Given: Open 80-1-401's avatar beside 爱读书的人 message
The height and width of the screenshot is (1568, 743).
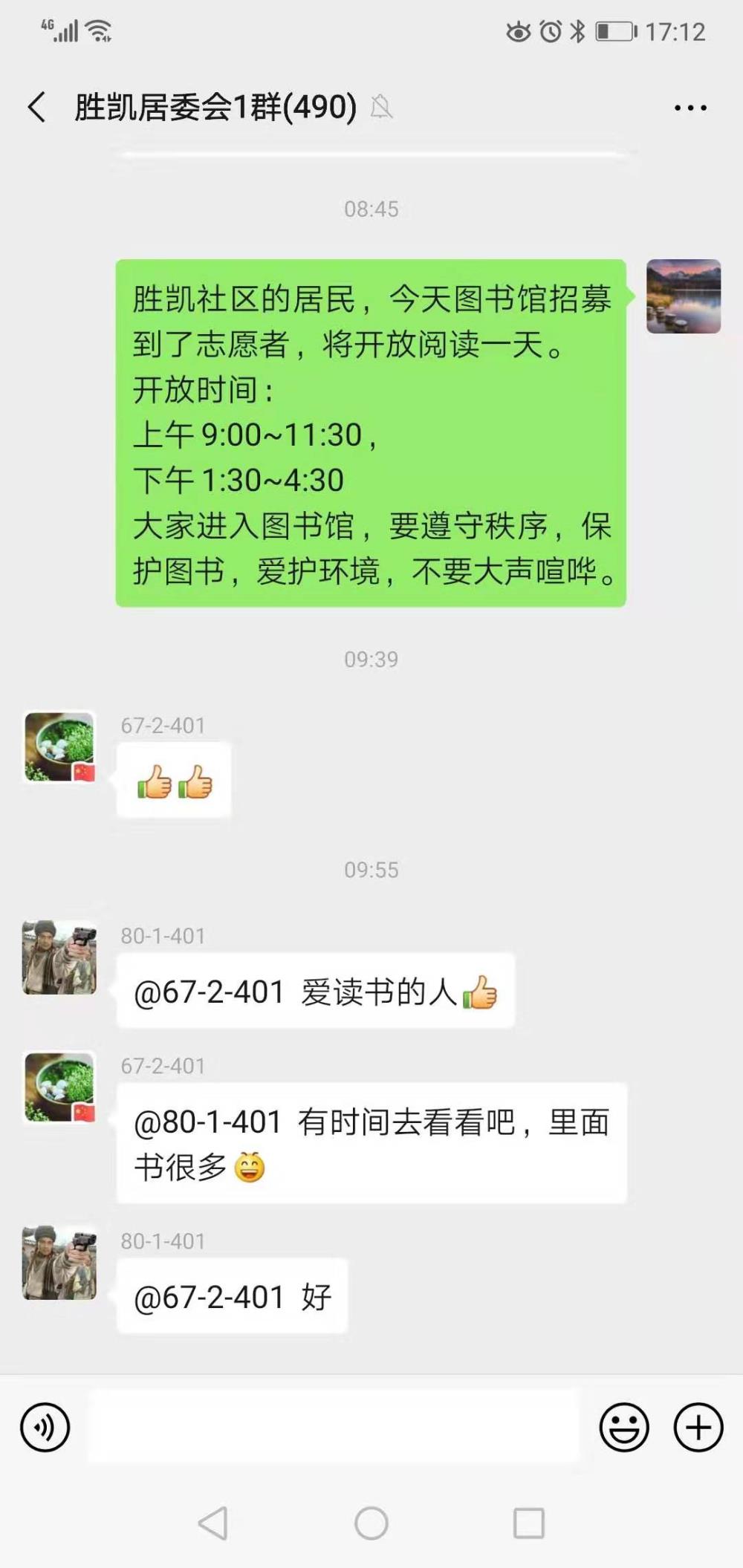Looking at the screenshot, I should 59,957.
